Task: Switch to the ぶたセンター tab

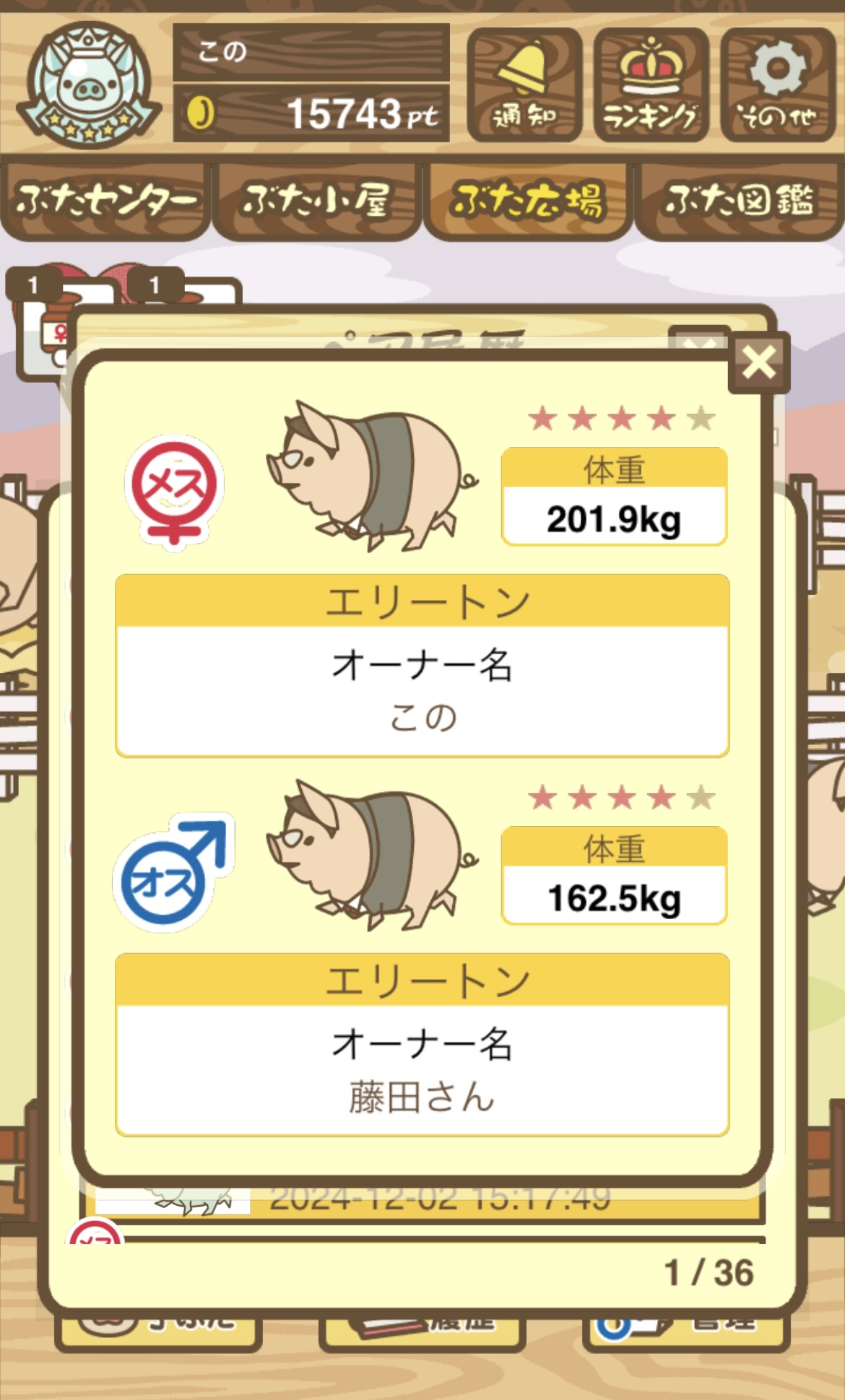Action: (105, 200)
